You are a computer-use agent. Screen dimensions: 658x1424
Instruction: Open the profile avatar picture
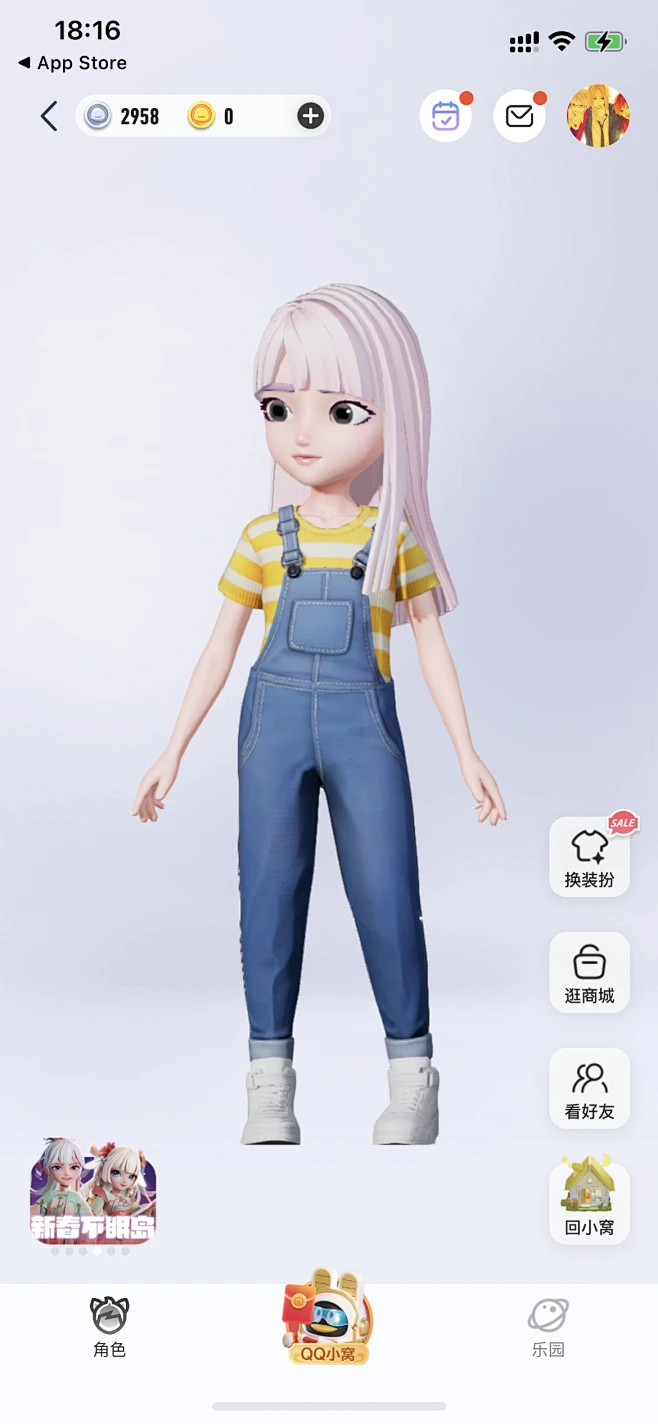pyautogui.click(x=597, y=116)
